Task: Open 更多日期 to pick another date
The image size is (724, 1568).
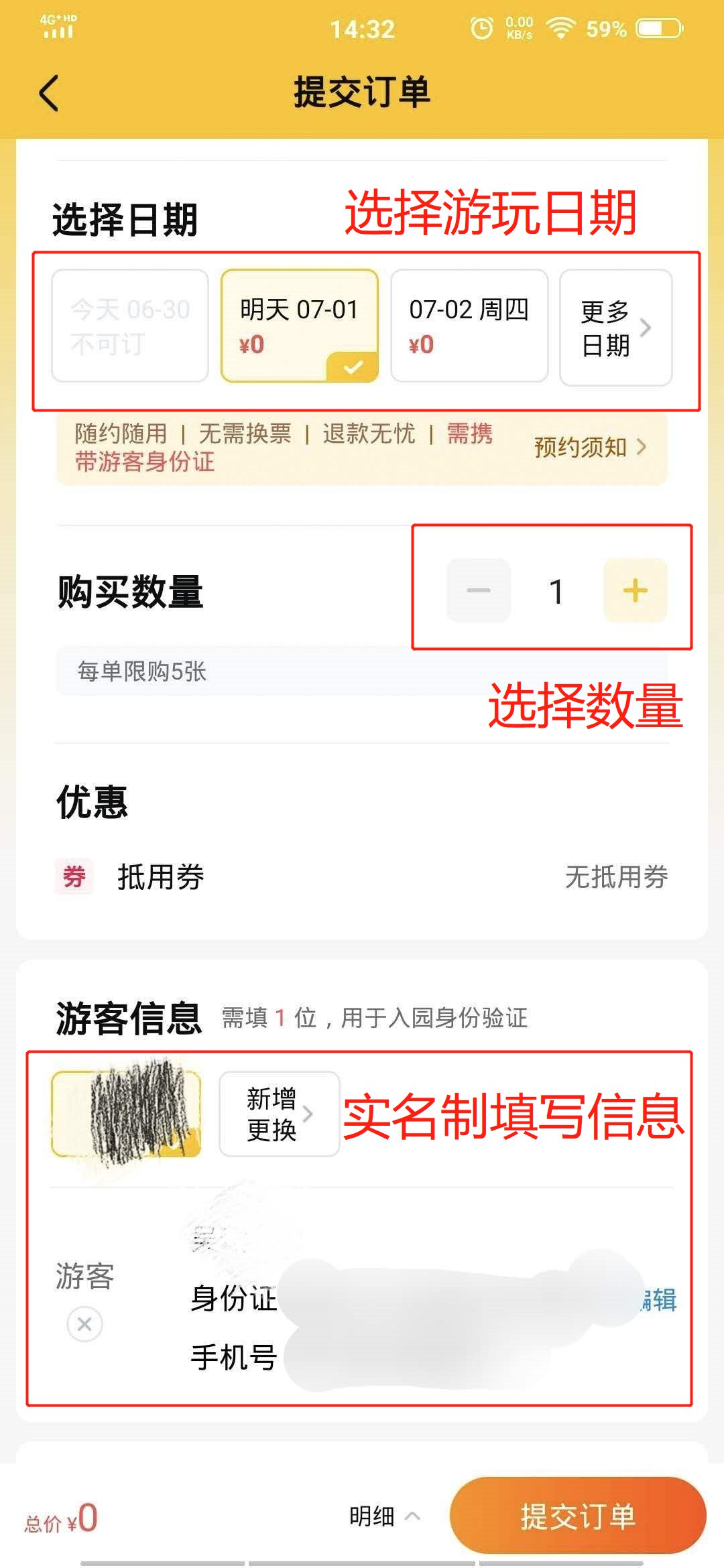Action: 615,328
